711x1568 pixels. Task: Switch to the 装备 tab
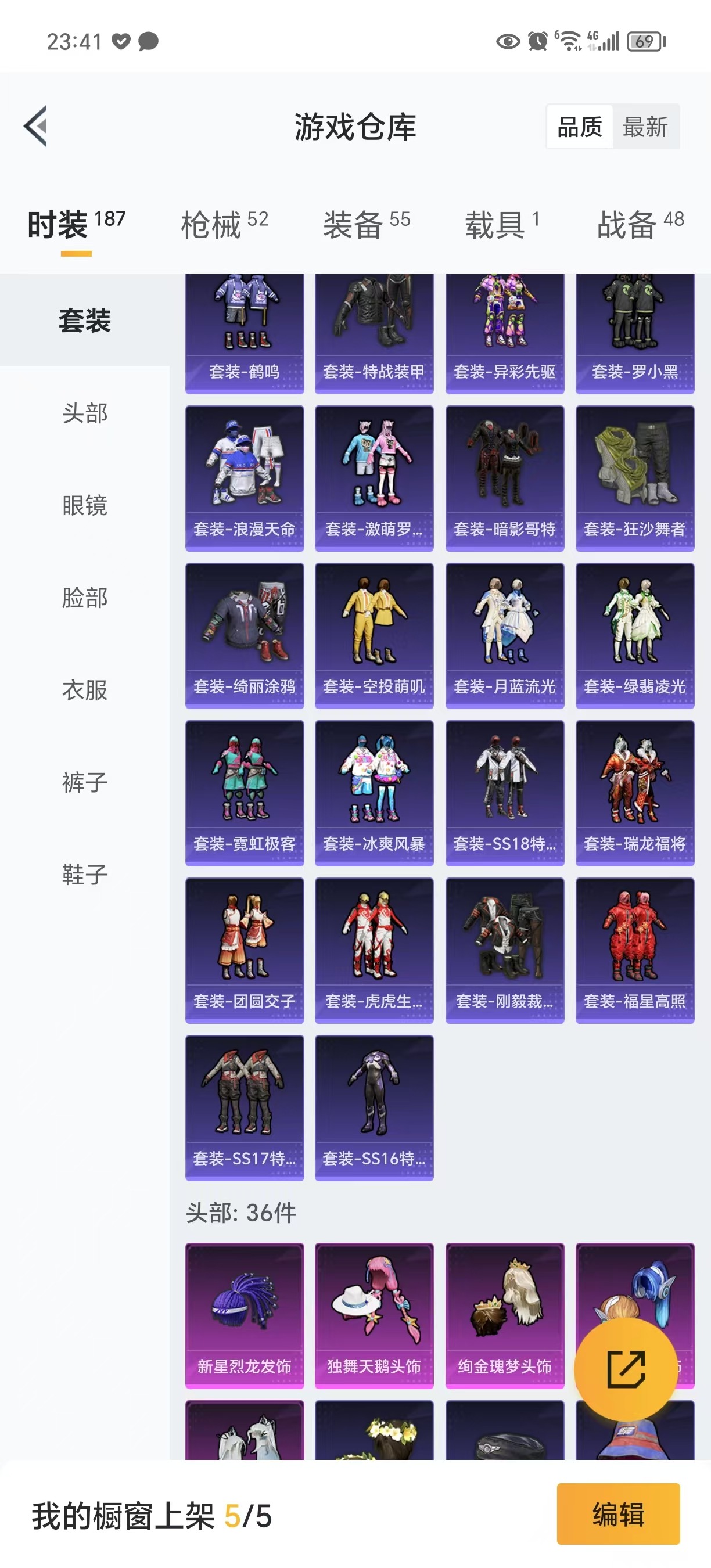(x=367, y=225)
